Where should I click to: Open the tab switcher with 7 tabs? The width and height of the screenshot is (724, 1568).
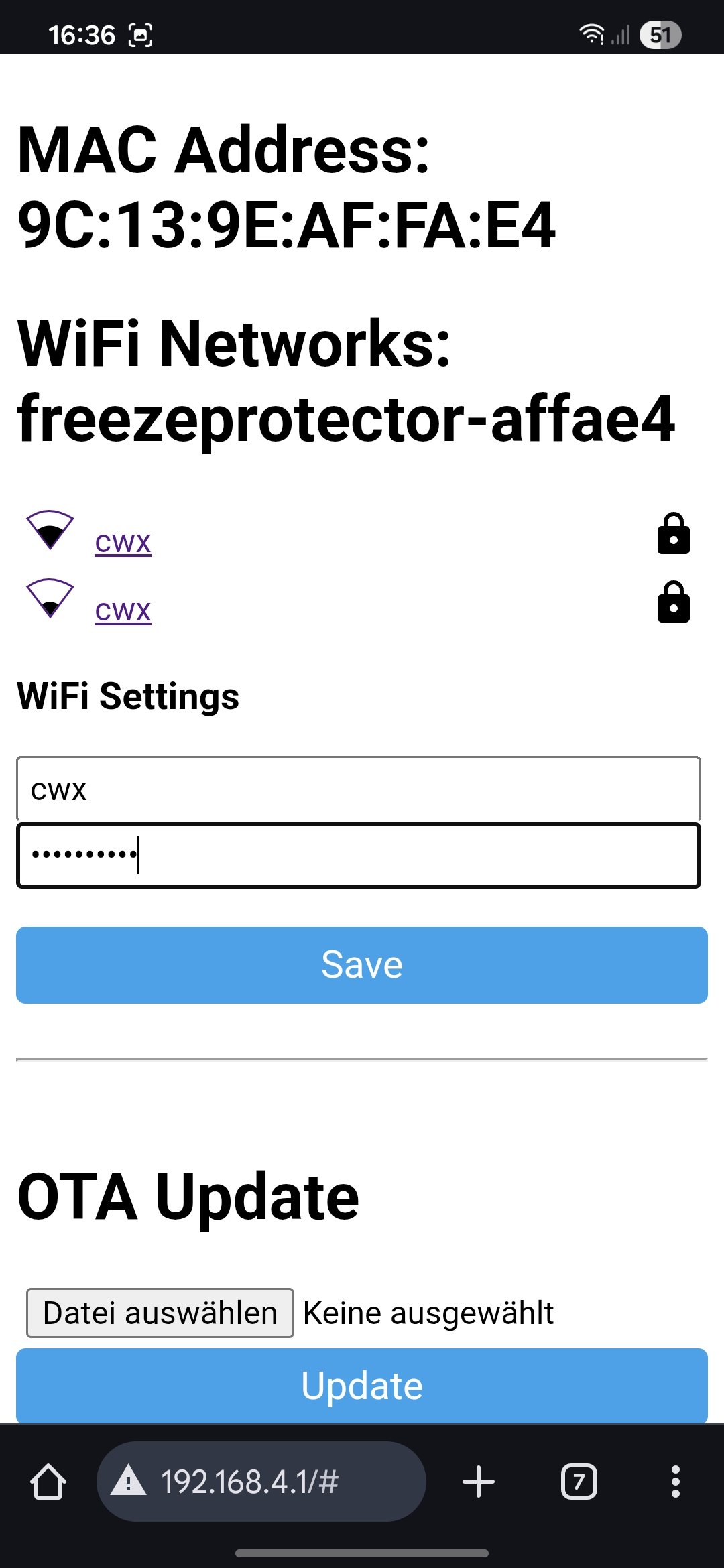click(x=579, y=1482)
